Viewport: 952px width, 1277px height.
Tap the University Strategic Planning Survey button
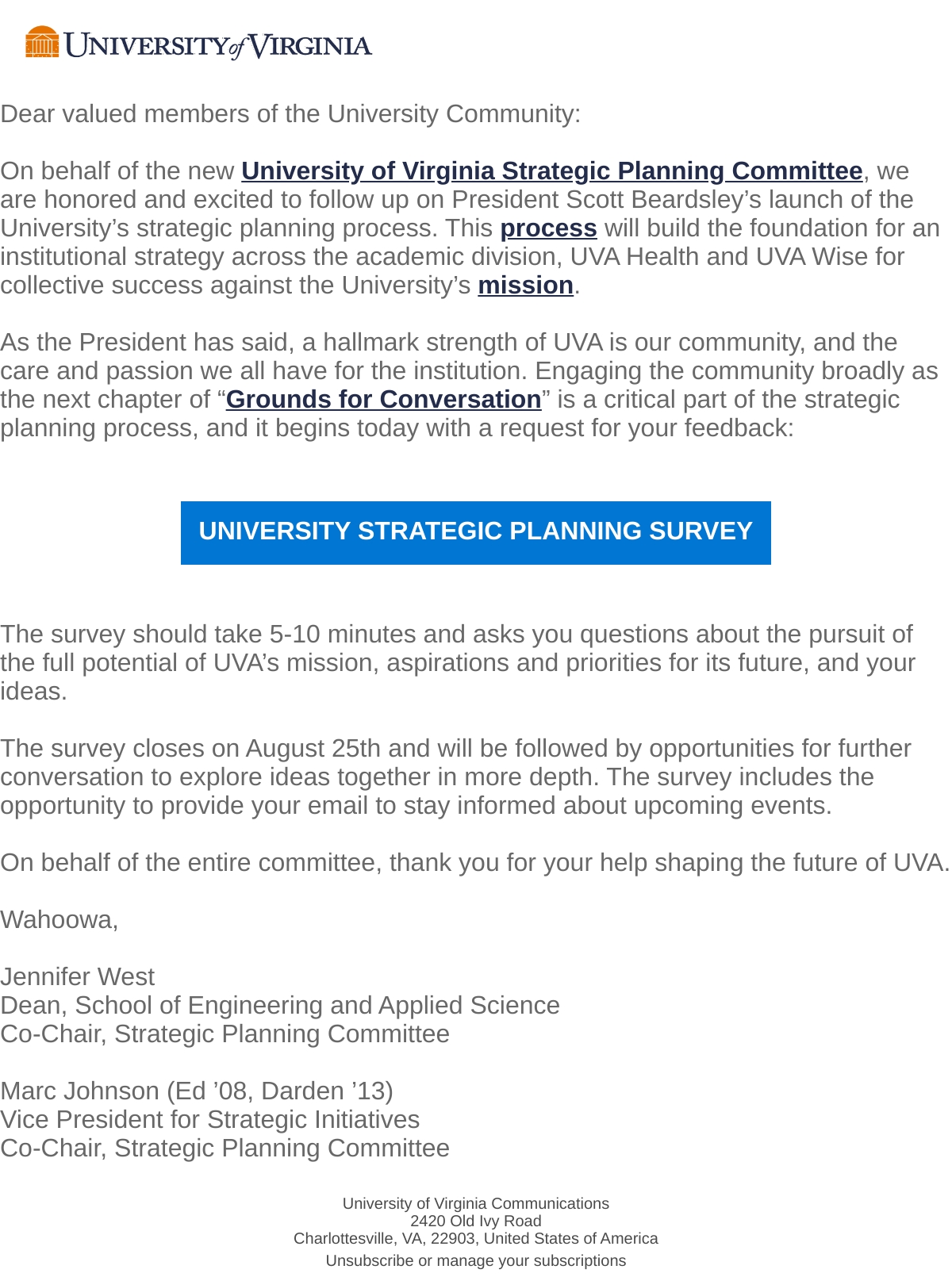click(x=476, y=532)
